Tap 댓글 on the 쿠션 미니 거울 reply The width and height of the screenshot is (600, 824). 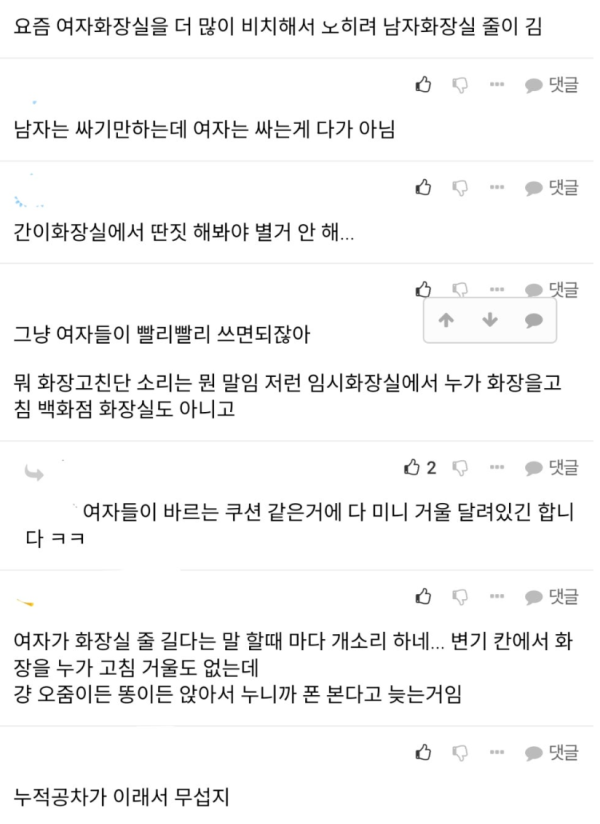click(551, 467)
